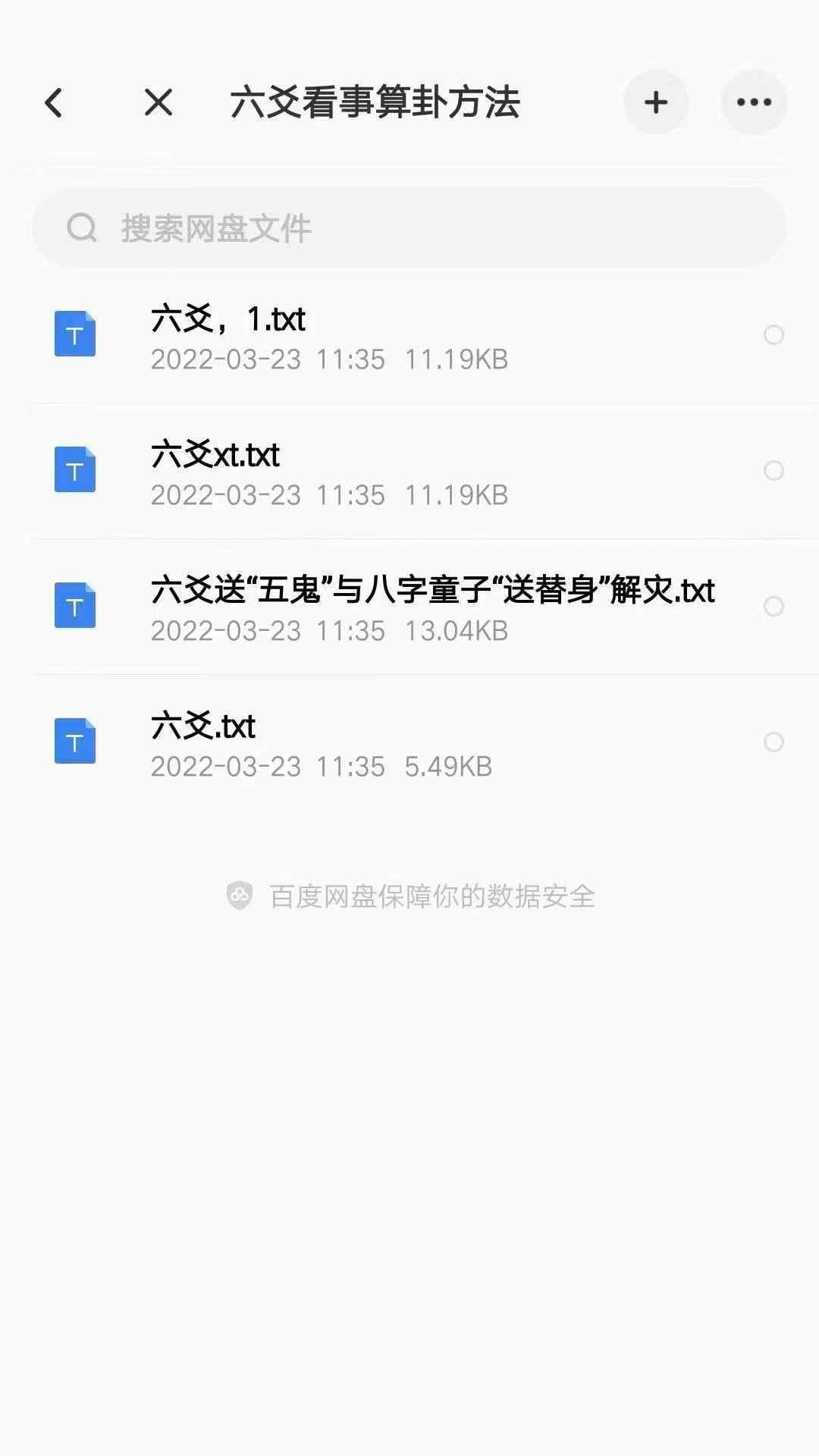The width and height of the screenshot is (819, 1456).
Task: Open the file named 六爻，1.txt
Action: coord(227,320)
